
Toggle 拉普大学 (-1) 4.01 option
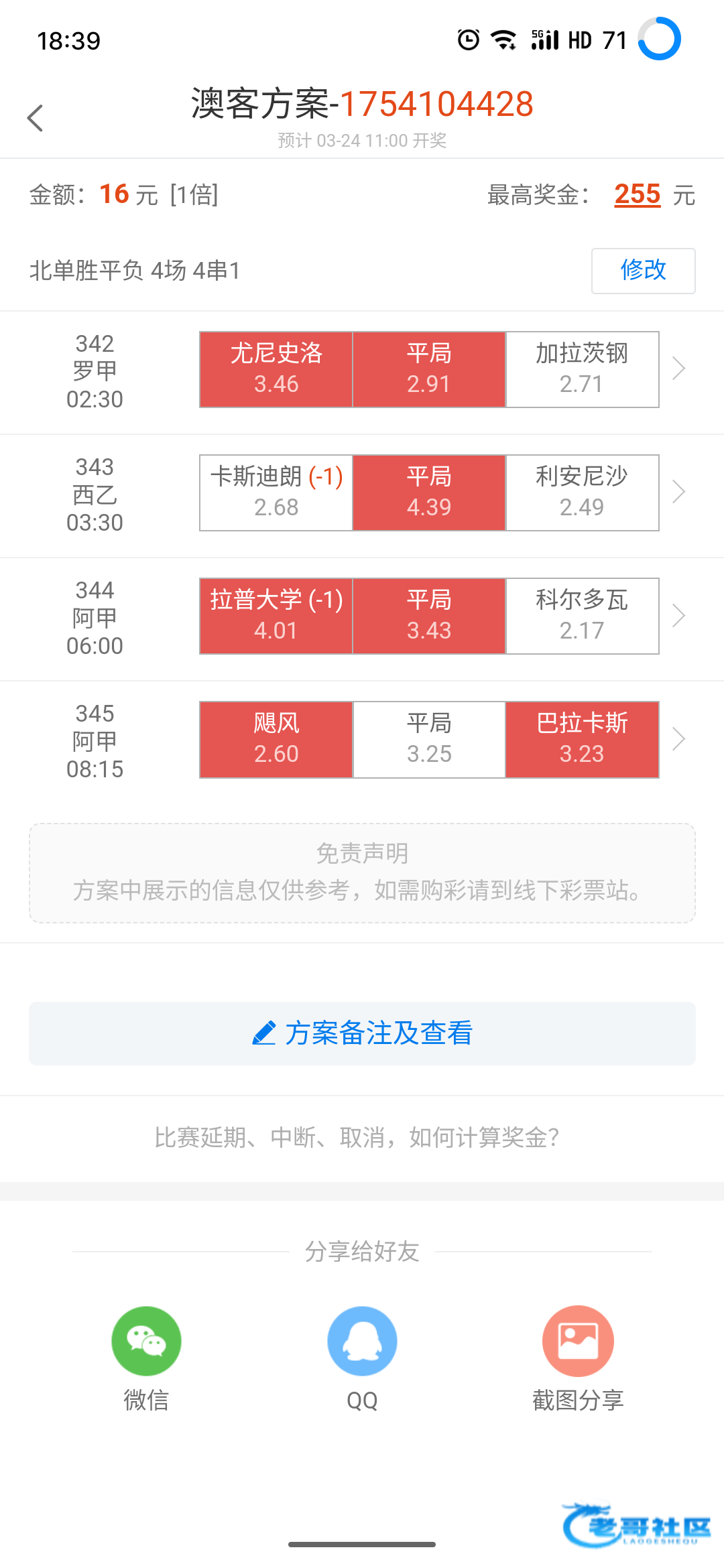276,616
